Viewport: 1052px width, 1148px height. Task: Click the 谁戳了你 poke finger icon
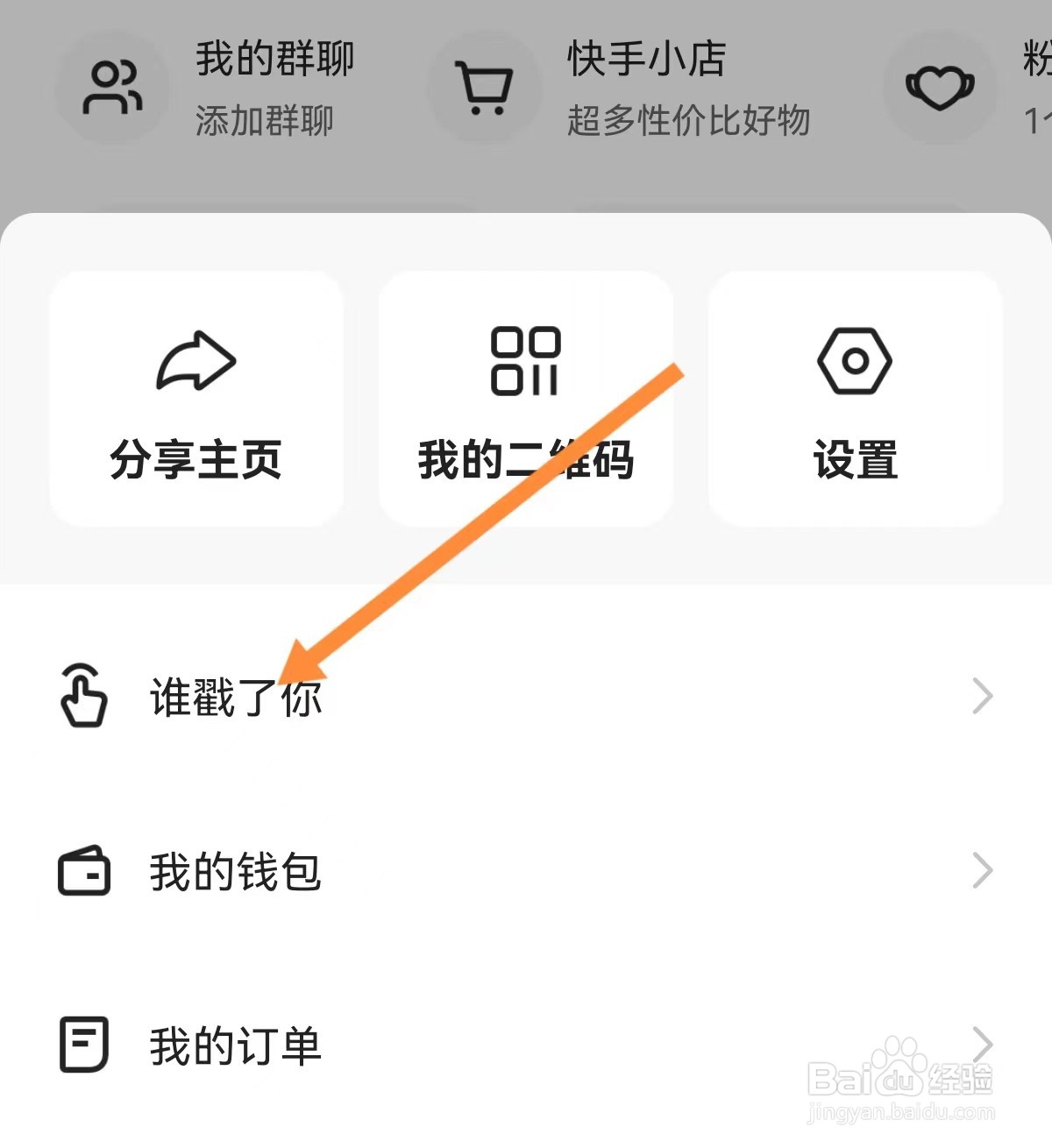[x=83, y=697]
